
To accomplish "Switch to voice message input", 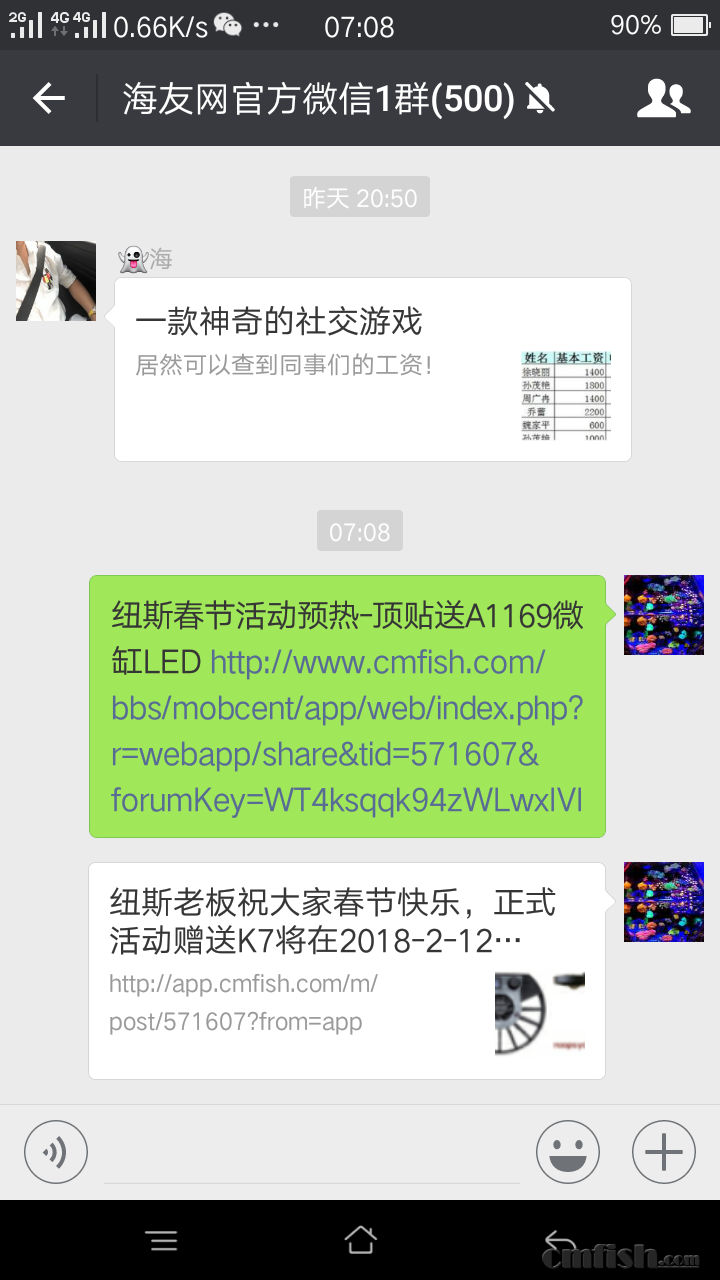I will pyautogui.click(x=56, y=1152).
